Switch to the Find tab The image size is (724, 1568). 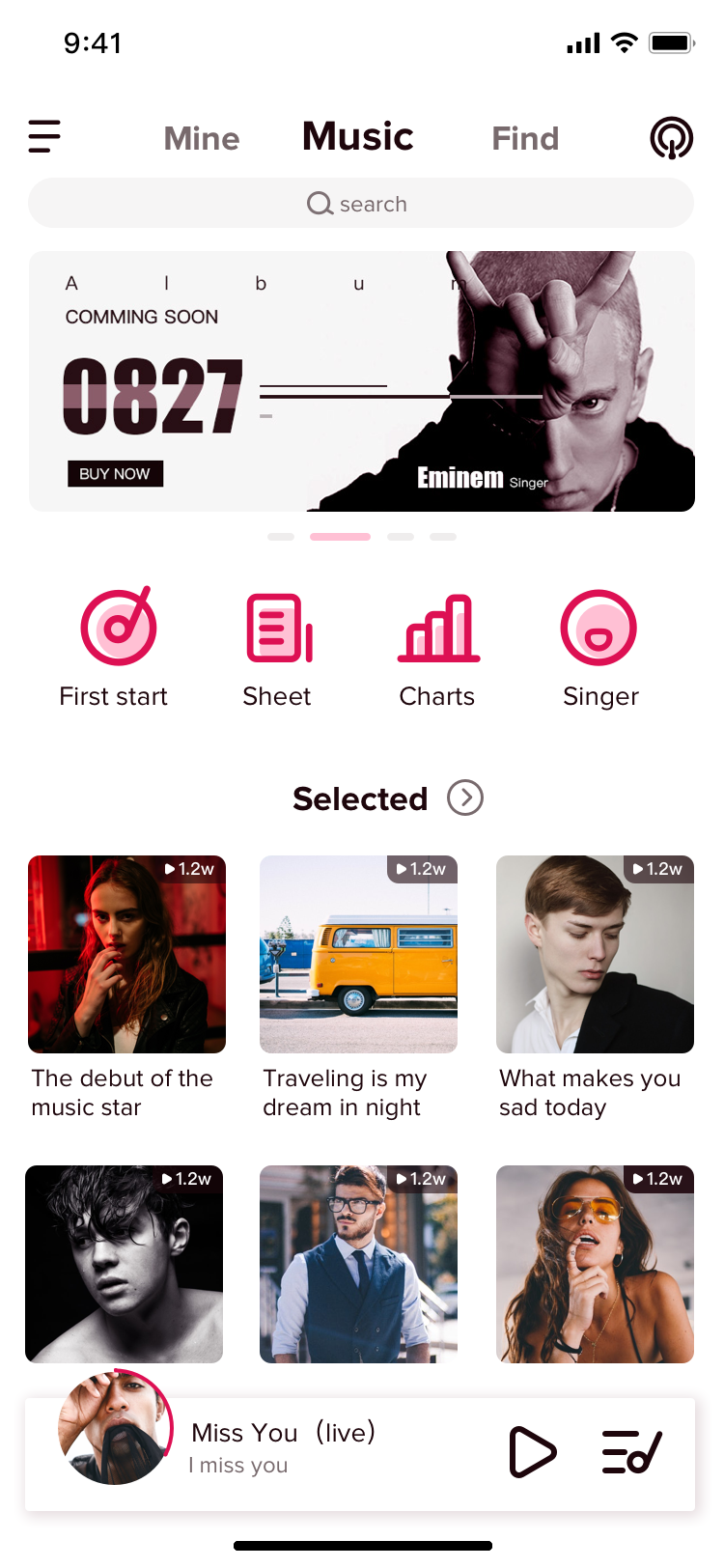(x=525, y=138)
